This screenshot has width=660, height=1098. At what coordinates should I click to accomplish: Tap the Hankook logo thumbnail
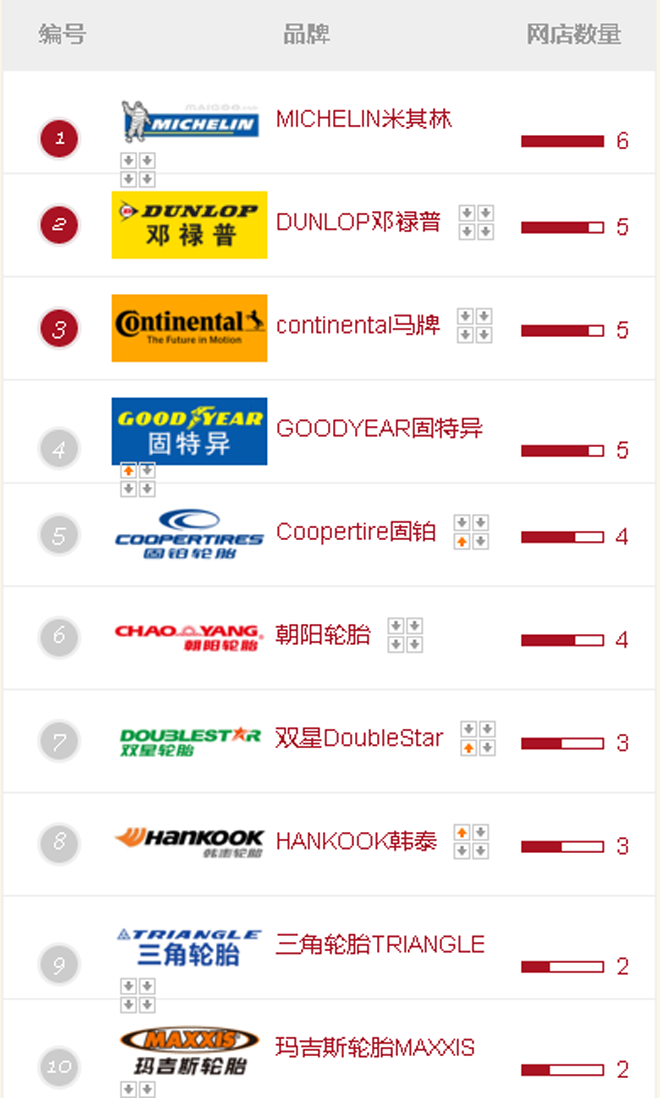pyautogui.click(x=190, y=844)
